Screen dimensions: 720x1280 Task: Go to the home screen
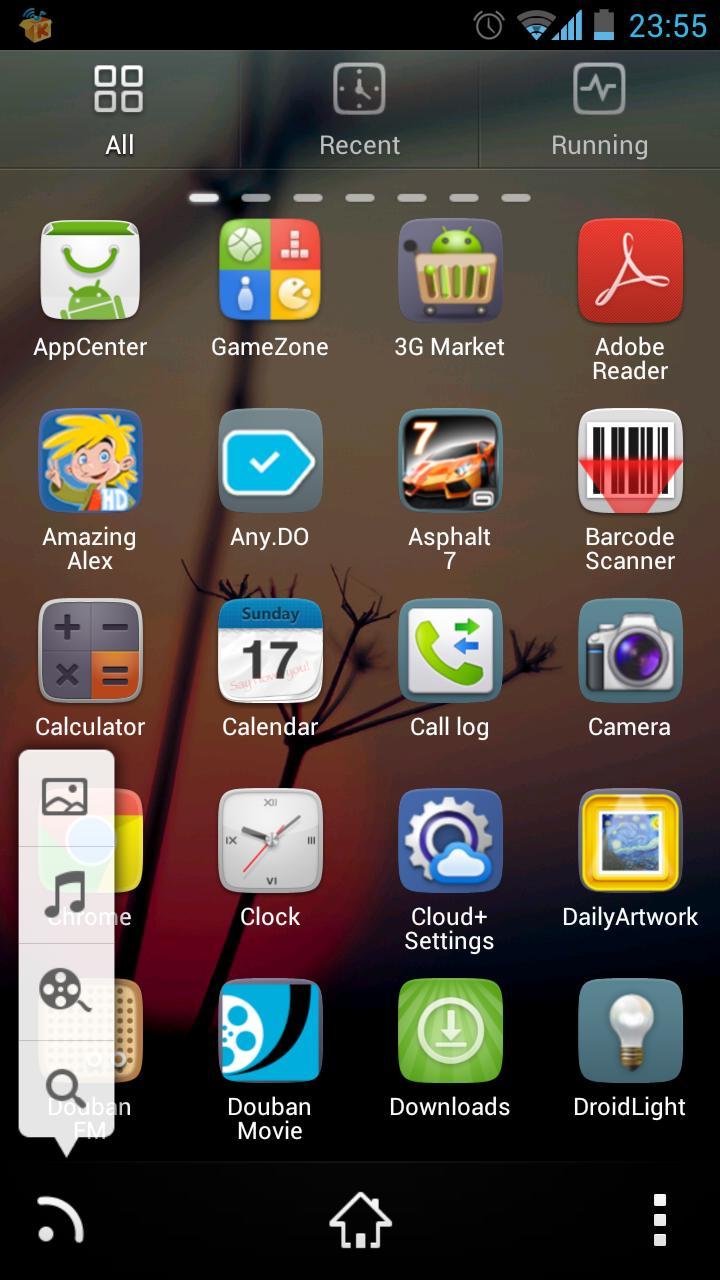[360, 1220]
